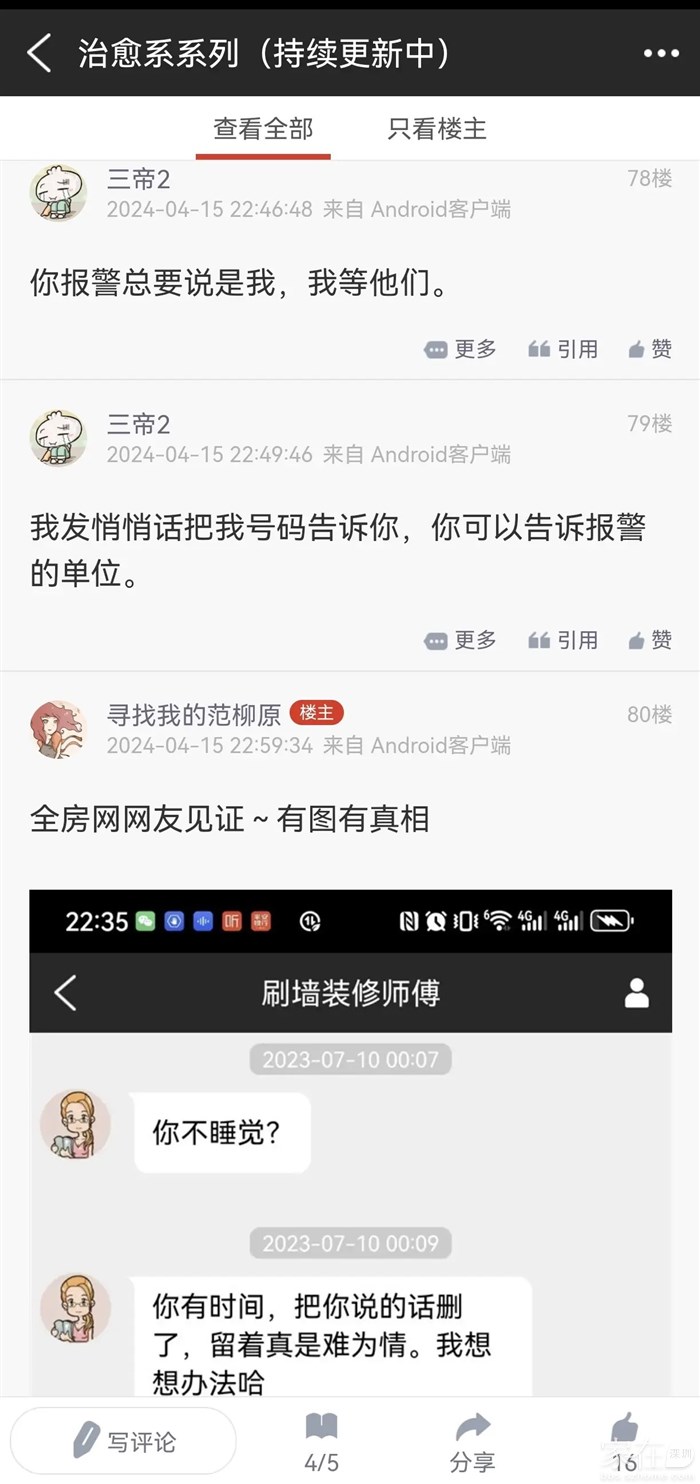Quote the floor 78 post with 引用

tap(564, 349)
